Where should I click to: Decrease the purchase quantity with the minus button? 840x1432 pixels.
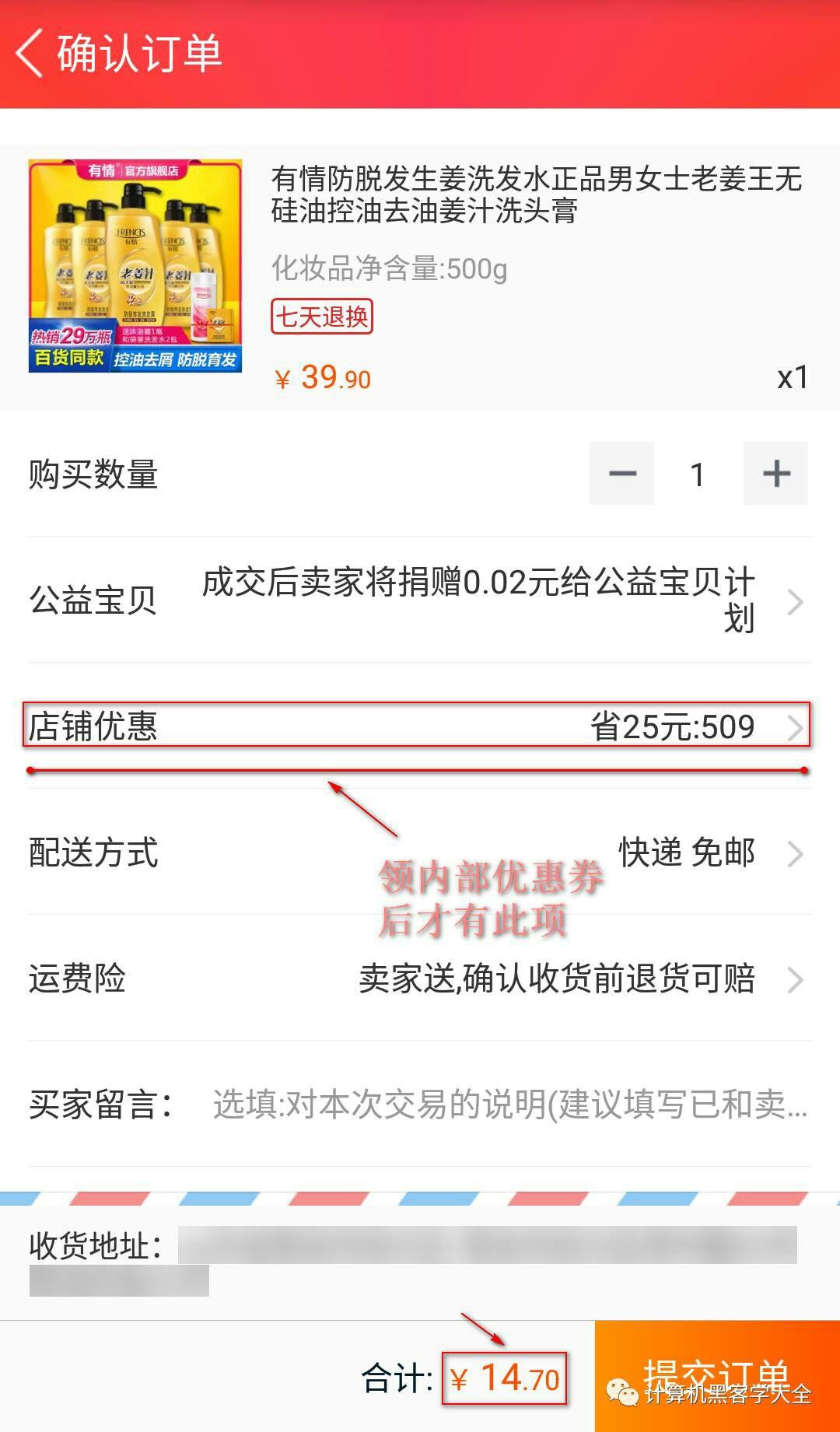click(621, 473)
